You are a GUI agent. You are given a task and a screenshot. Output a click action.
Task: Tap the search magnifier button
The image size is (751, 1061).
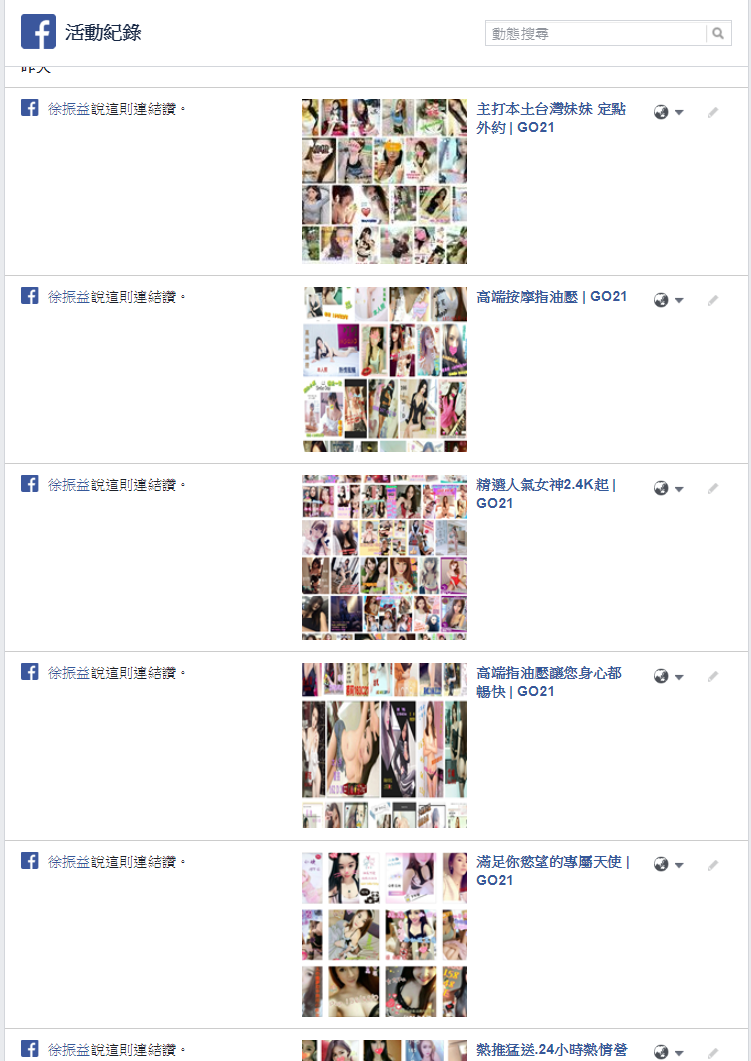click(x=718, y=34)
